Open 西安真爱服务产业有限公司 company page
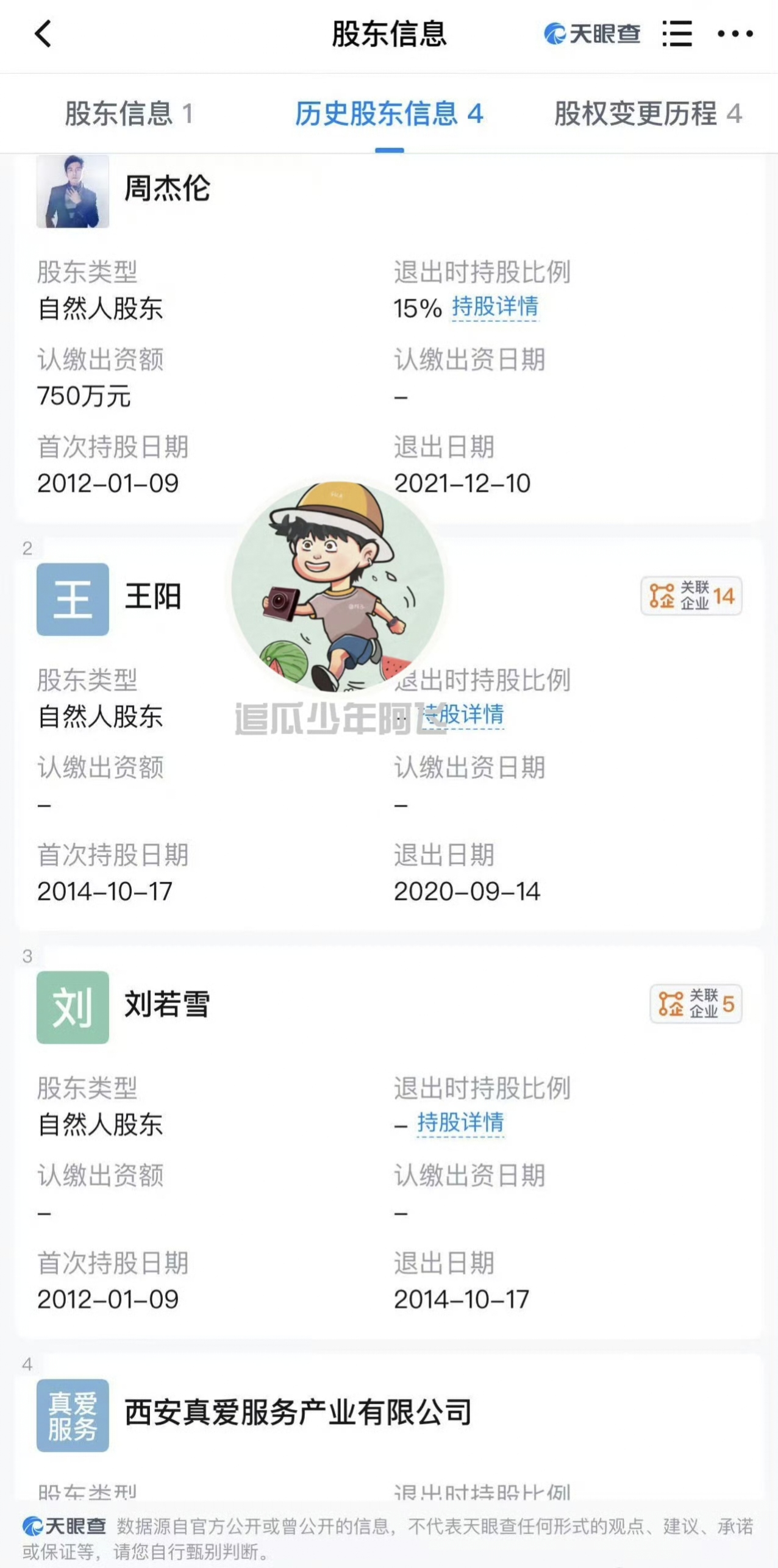The width and height of the screenshot is (778, 1568). click(298, 1412)
